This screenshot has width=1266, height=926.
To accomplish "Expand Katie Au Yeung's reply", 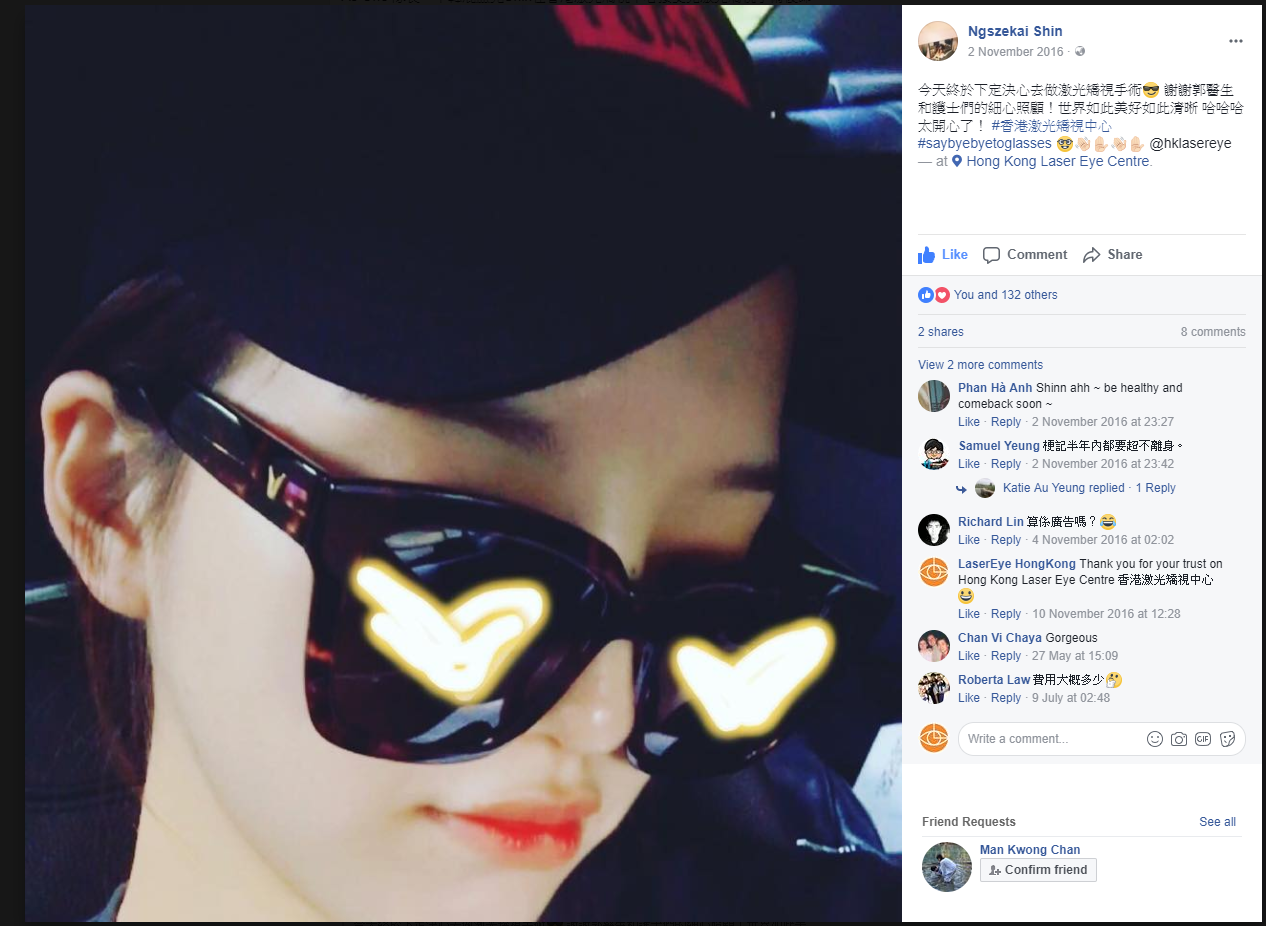I will coord(1064,488).
